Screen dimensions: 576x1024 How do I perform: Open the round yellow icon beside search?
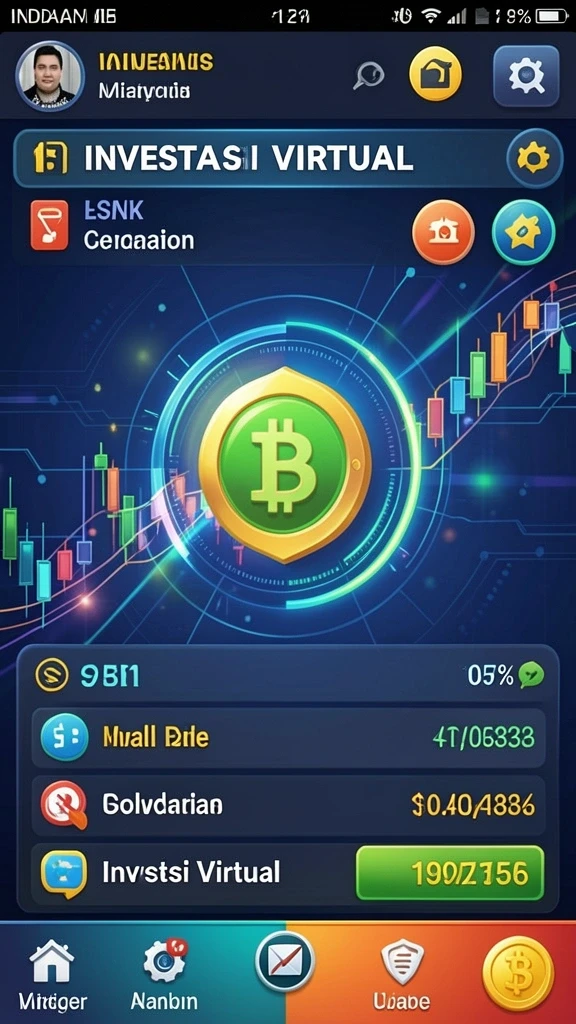[435, 76]
